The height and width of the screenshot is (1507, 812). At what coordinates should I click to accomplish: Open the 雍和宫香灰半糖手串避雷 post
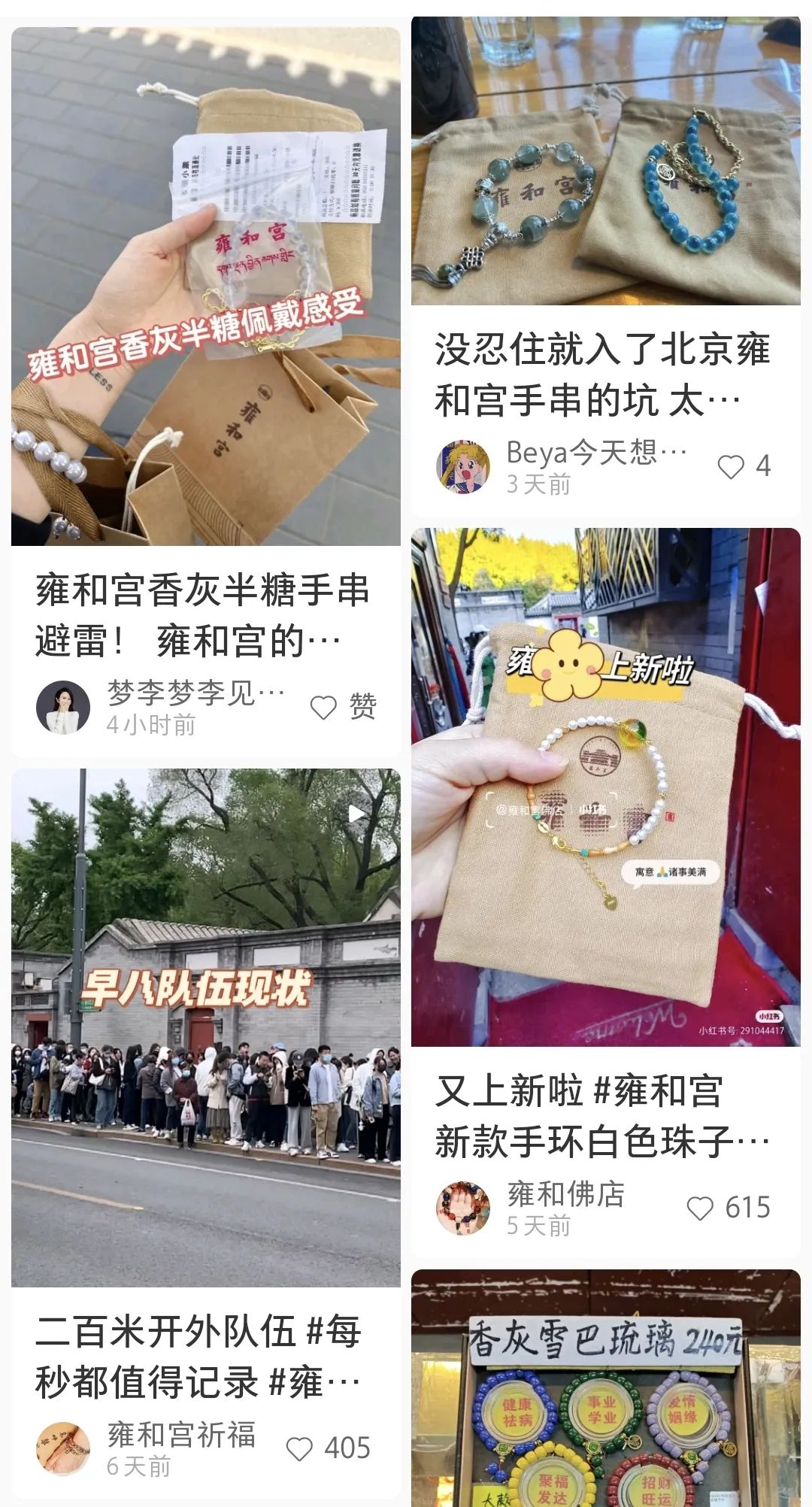(x=205, y=286)
